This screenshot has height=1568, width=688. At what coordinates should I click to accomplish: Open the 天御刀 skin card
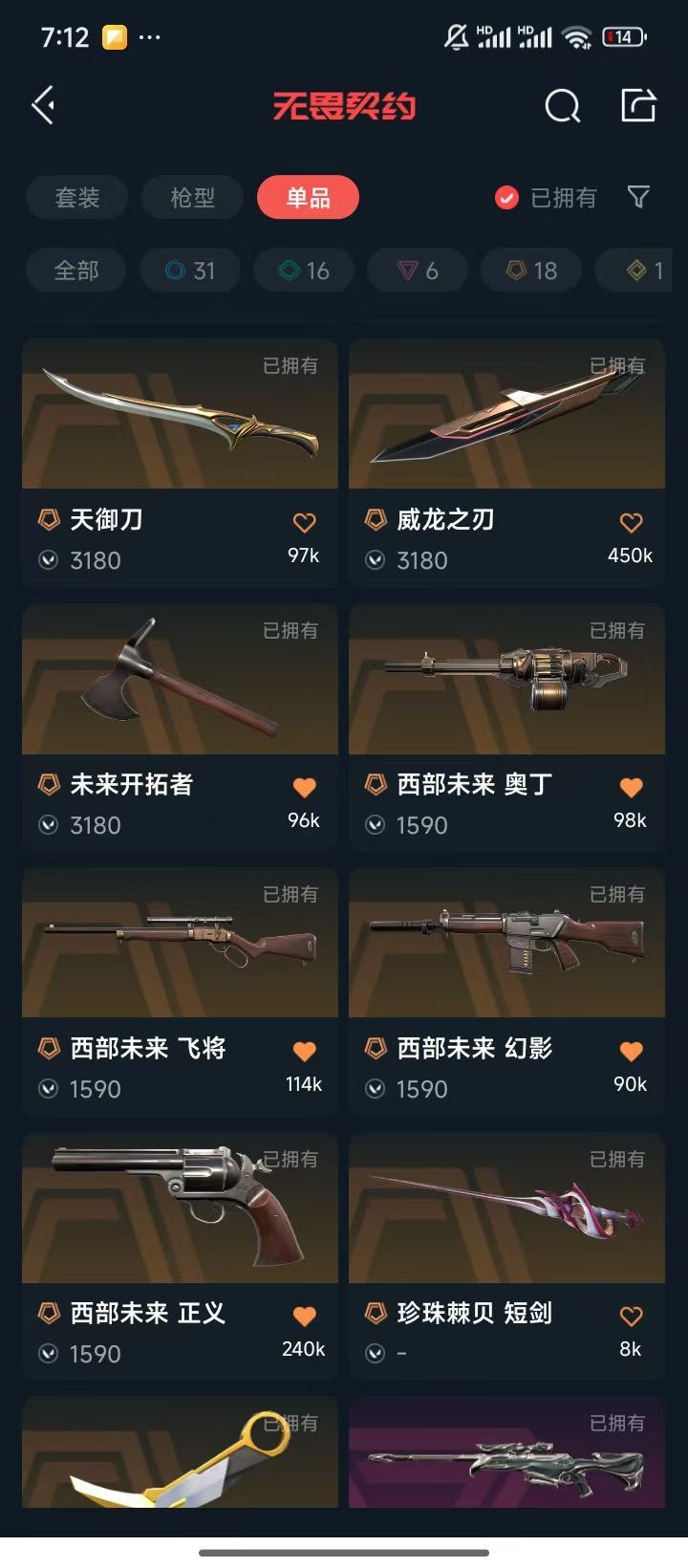pyautogui.click(x=180, y=462)
